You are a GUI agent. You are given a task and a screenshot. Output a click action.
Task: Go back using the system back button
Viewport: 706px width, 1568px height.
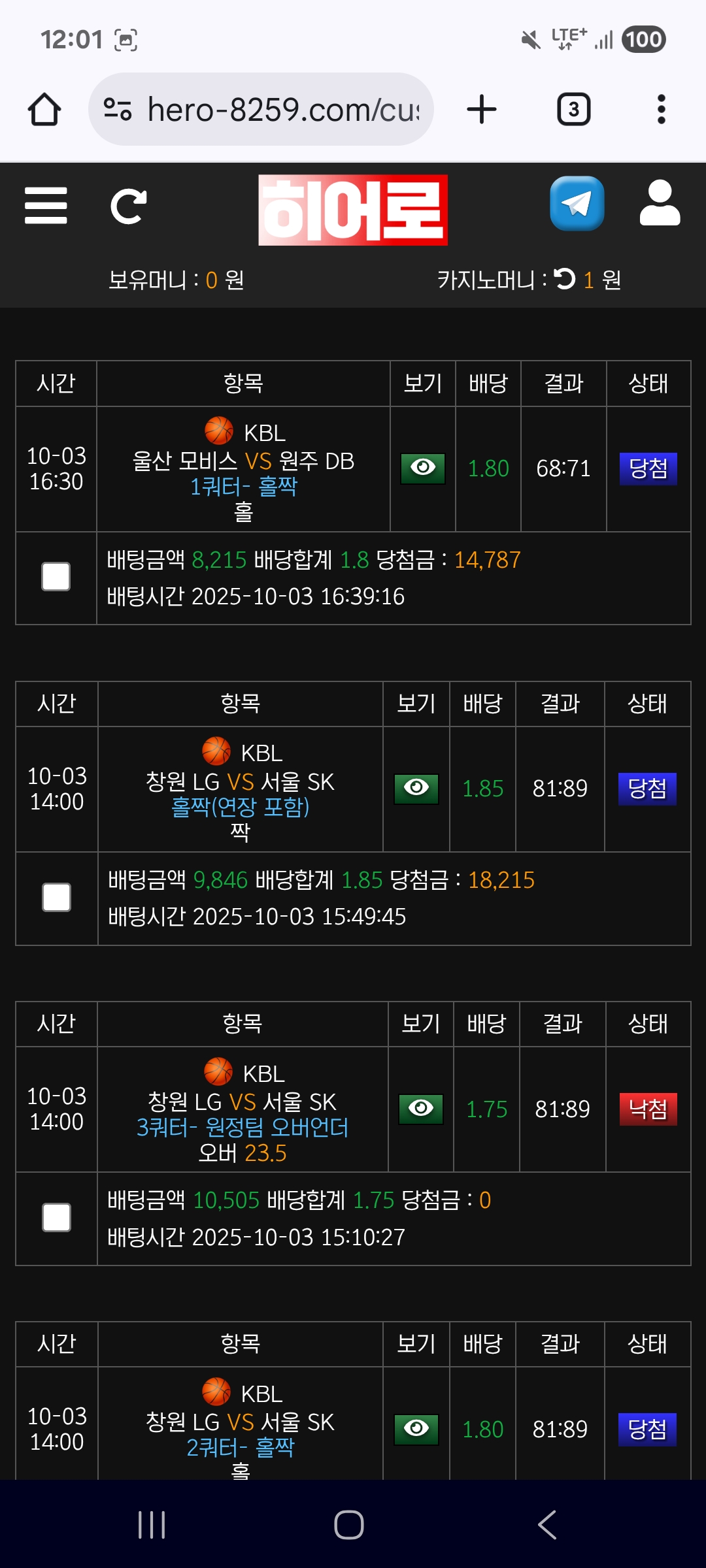[546, 1525]
